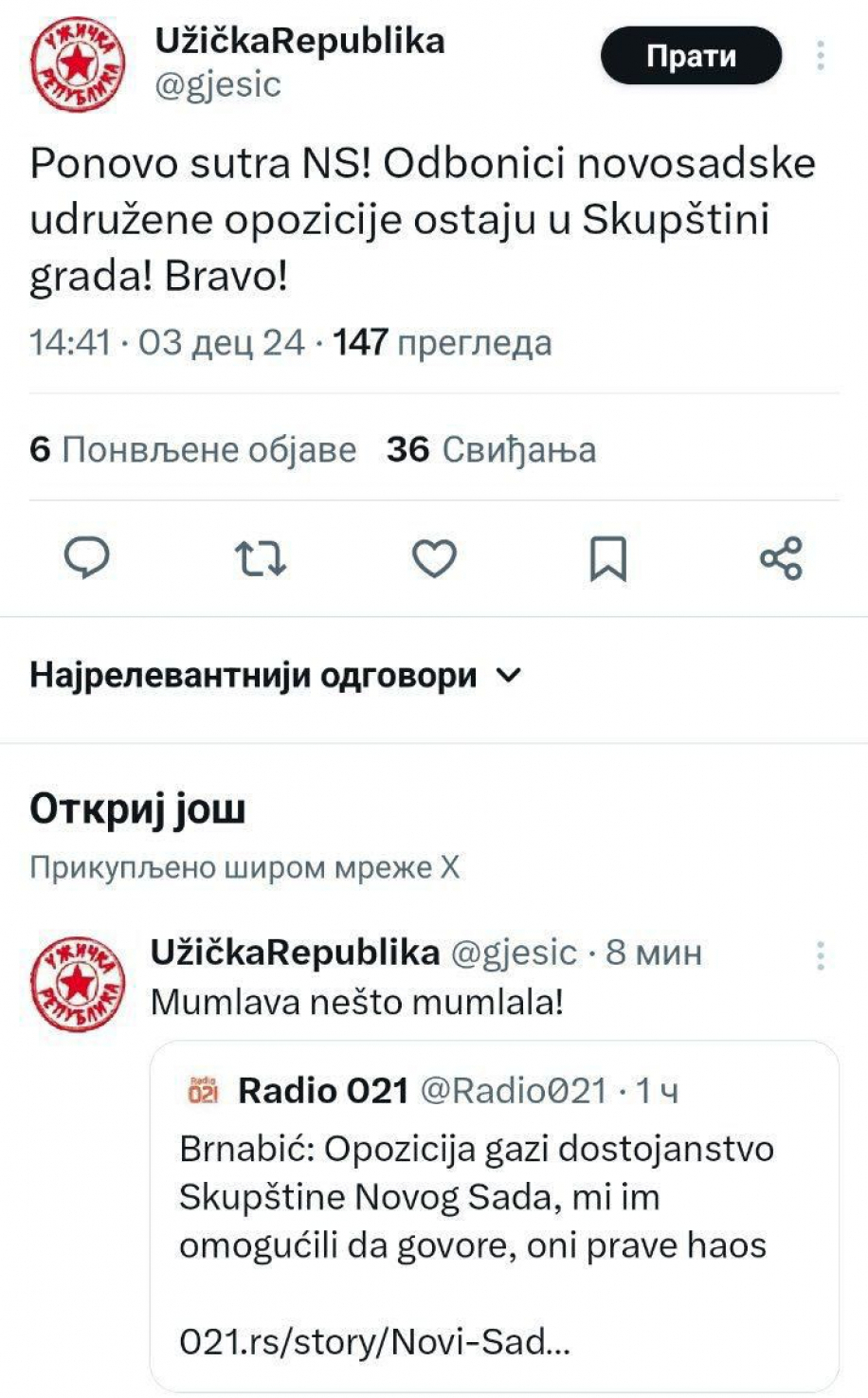This screenshot has height=1398, width=868.
Task: Reply to the Ponovo sutra NS post
Action: [87, 557]
